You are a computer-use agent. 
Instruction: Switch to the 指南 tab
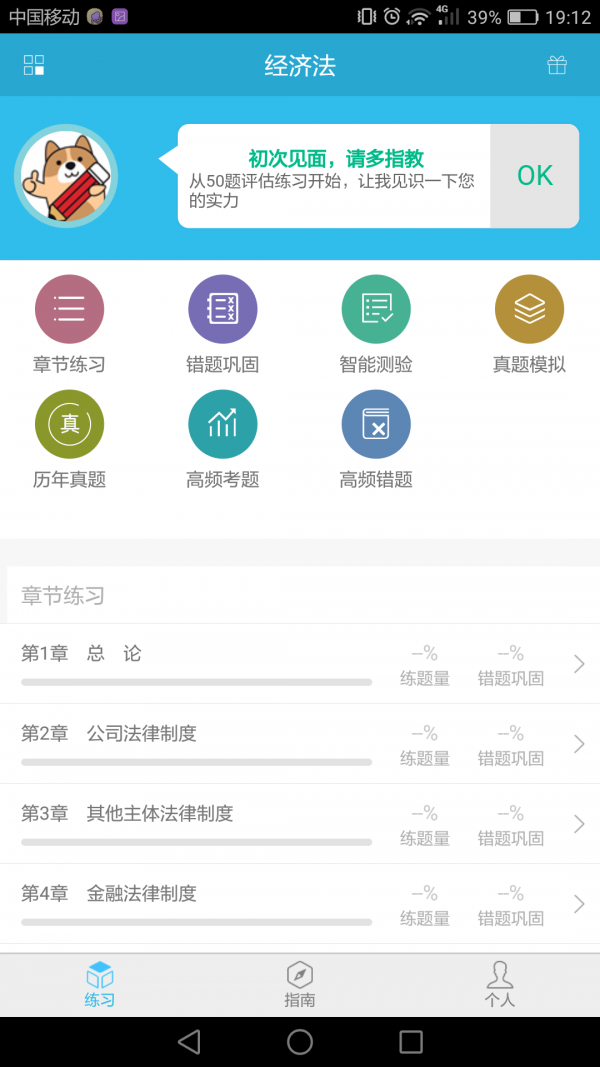tap(300, 984)
